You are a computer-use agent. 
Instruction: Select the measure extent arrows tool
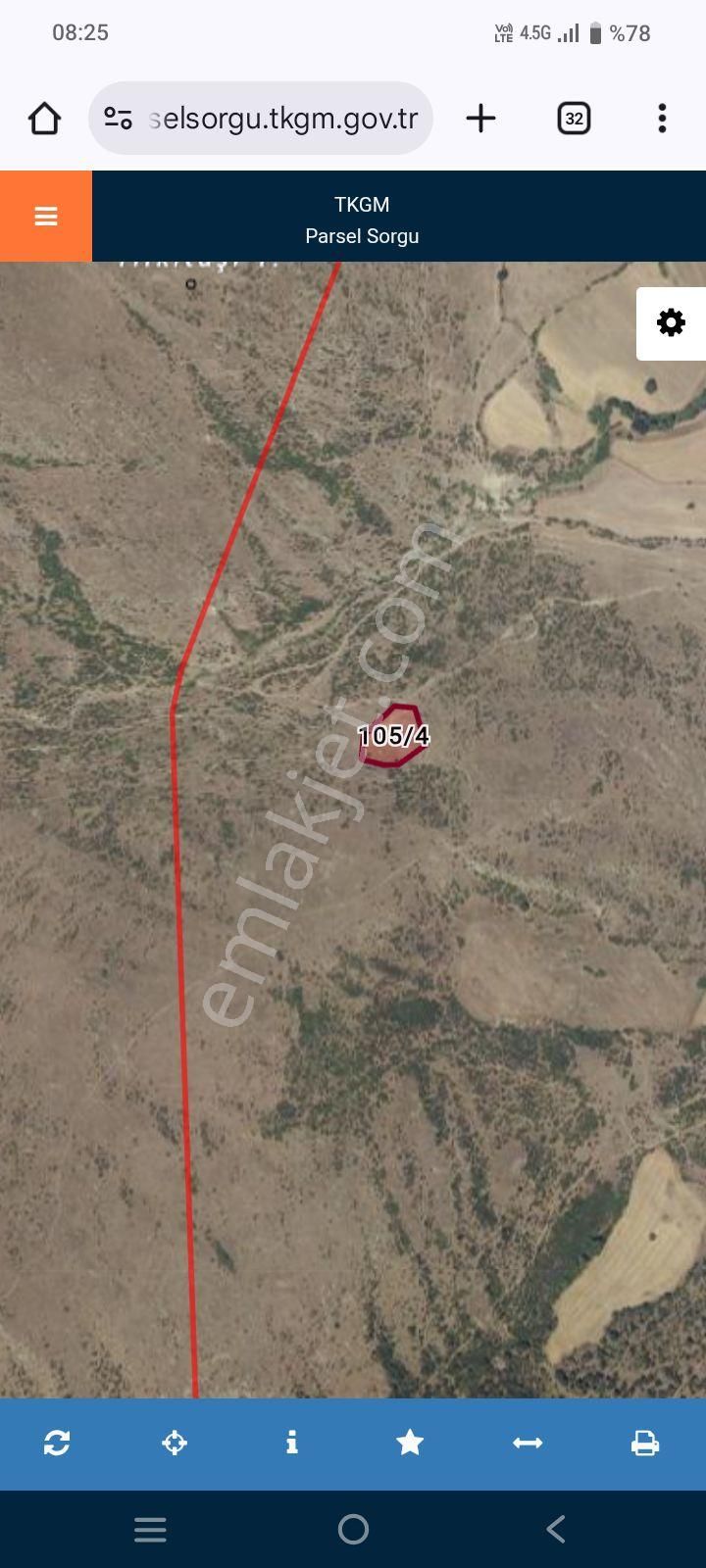click(527, 1443)
